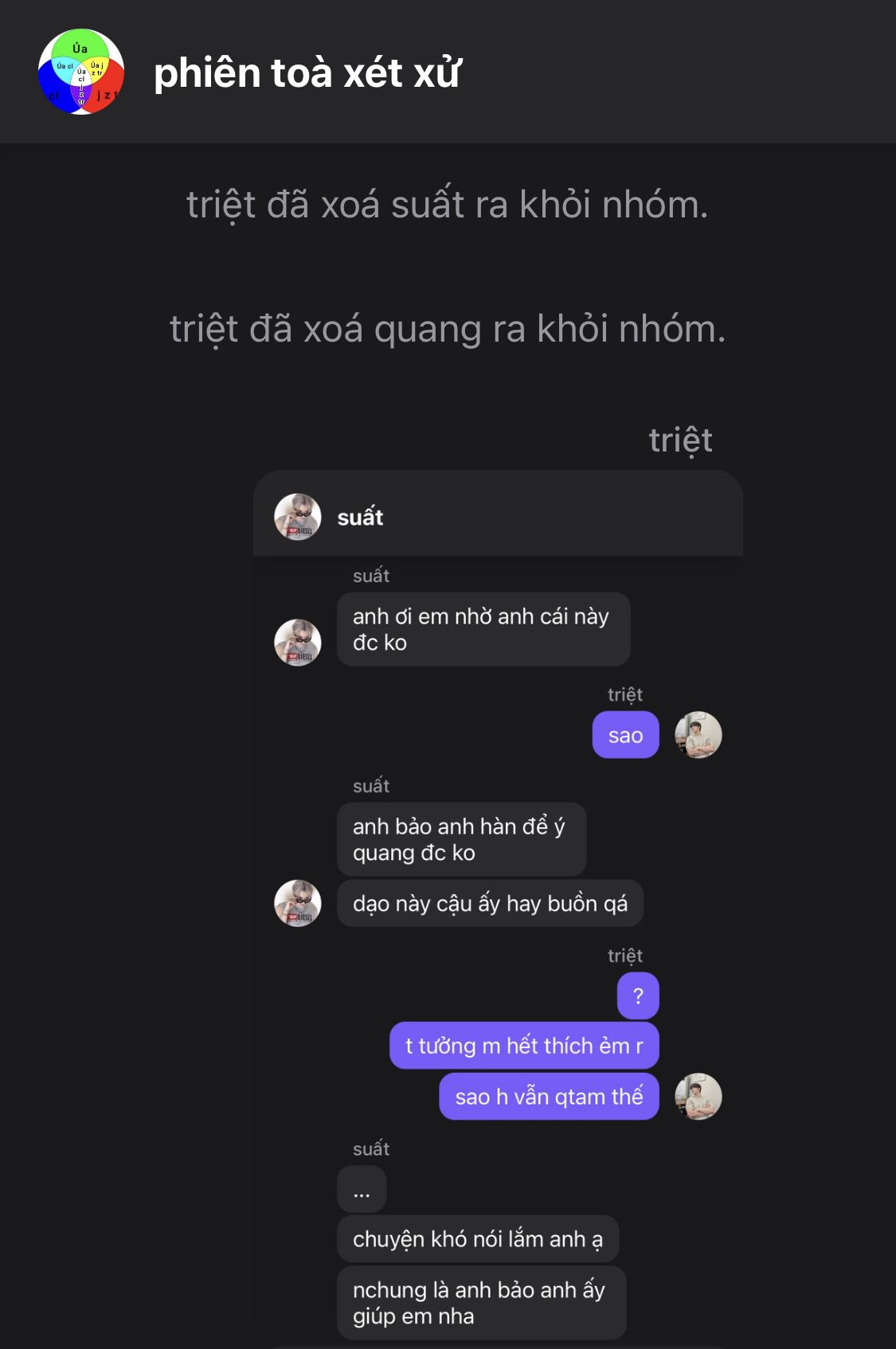The height and width of the screenshot is (1349, 896).
Task: Open the phiên toà xét xử group avatar
Action: pyautogui.click(x=81, y=72)
